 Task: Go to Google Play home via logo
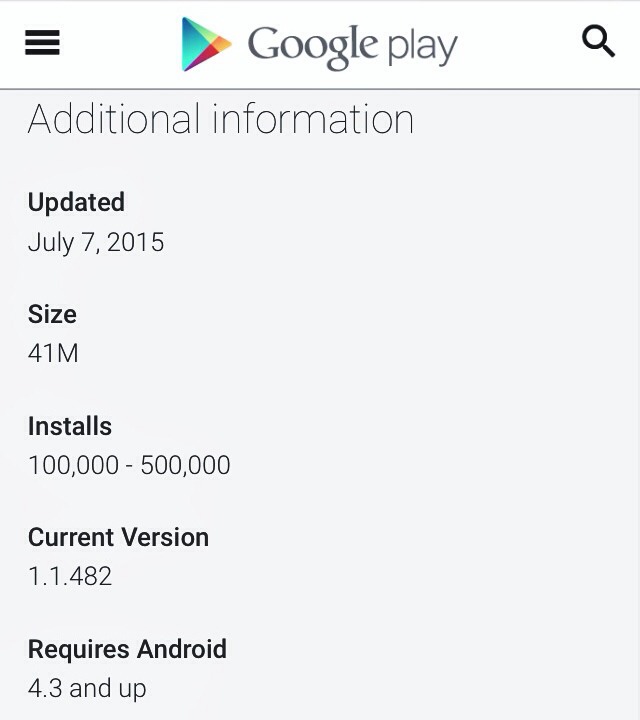[x=319, y=44]
